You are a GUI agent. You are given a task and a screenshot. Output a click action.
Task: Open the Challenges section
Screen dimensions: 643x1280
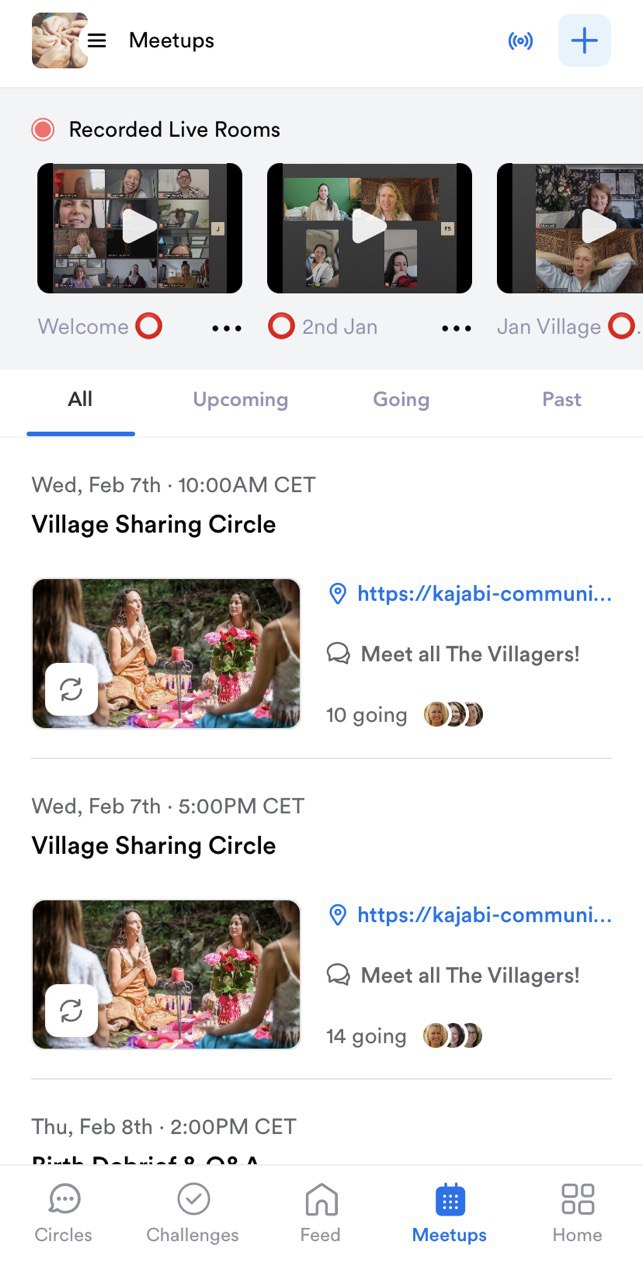(x=193, y=1213)
